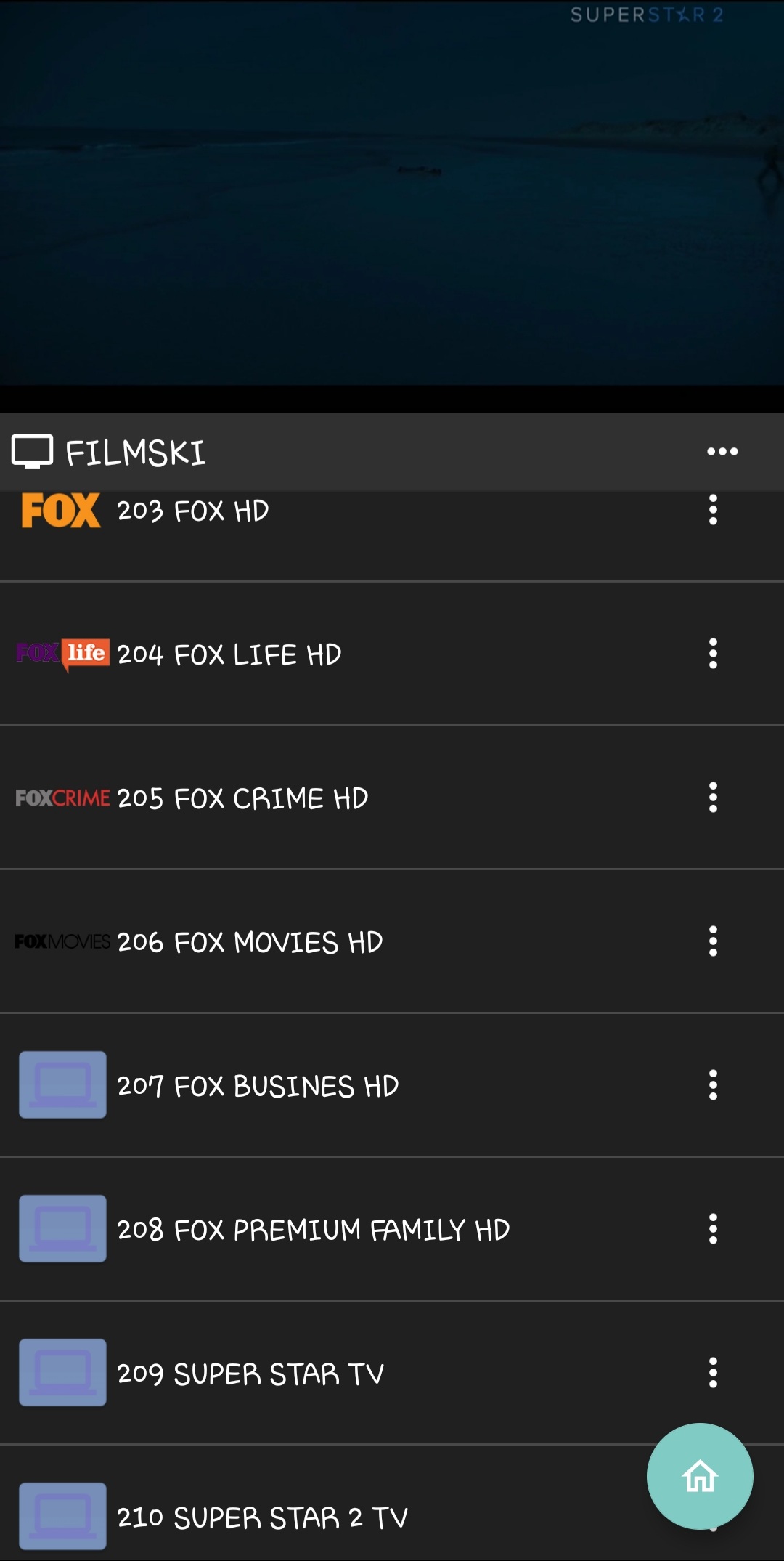Tune into 206 FOX MOVIES HD
The width and height of the screenshot is (784, 1561).
(392, 941)
